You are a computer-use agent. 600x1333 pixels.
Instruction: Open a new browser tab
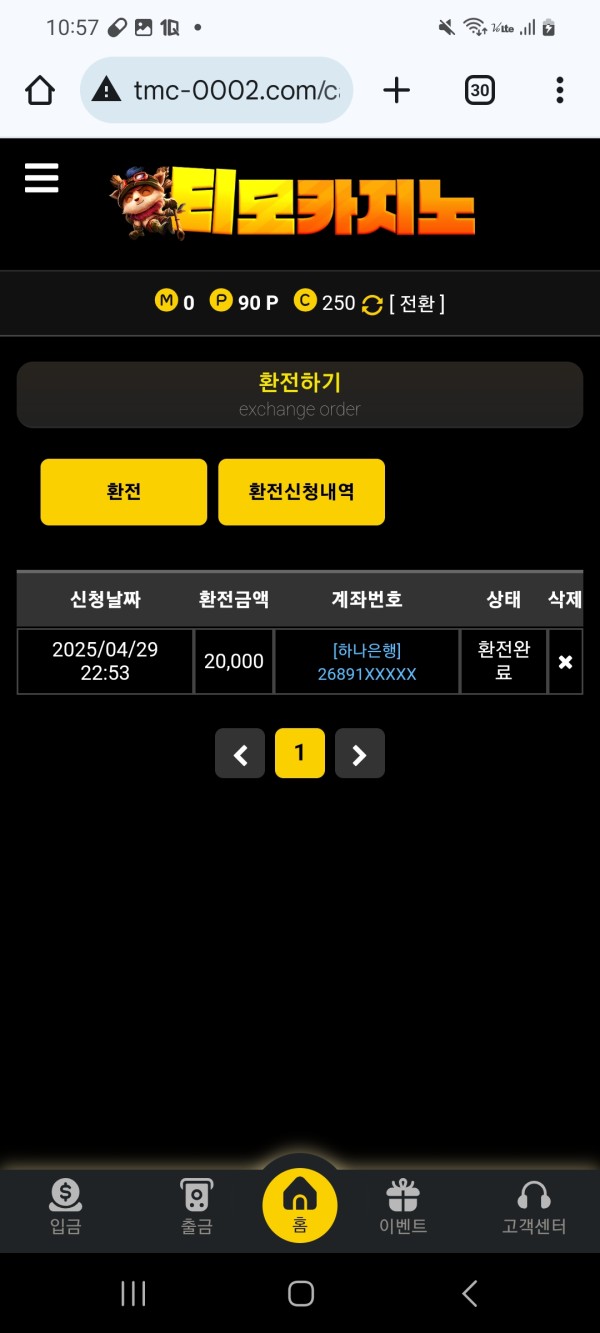[397, 91]
